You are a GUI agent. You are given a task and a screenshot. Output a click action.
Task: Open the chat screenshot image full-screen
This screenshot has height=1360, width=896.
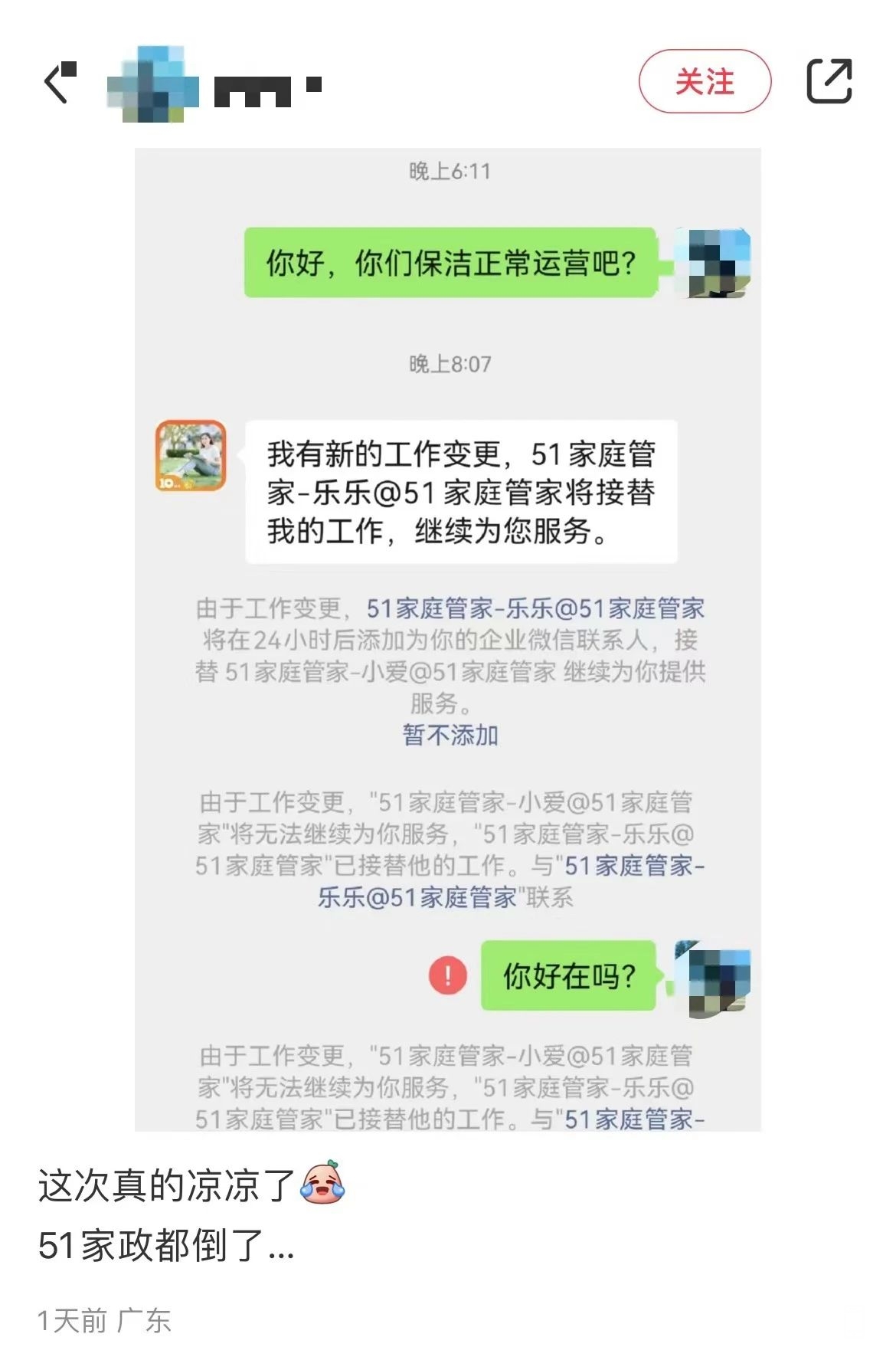[x=448, y=639]
